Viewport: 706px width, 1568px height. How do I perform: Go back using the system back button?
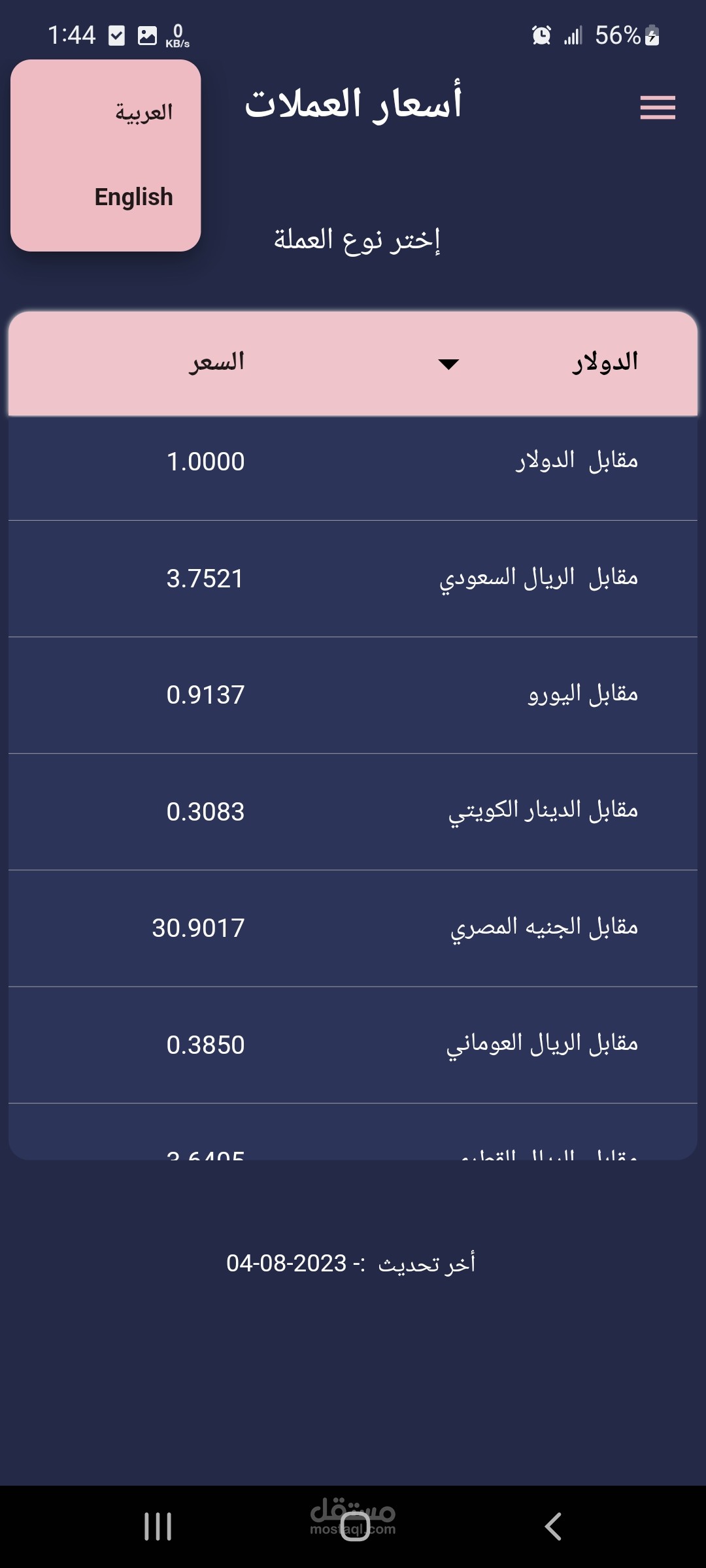point(553,1527)
